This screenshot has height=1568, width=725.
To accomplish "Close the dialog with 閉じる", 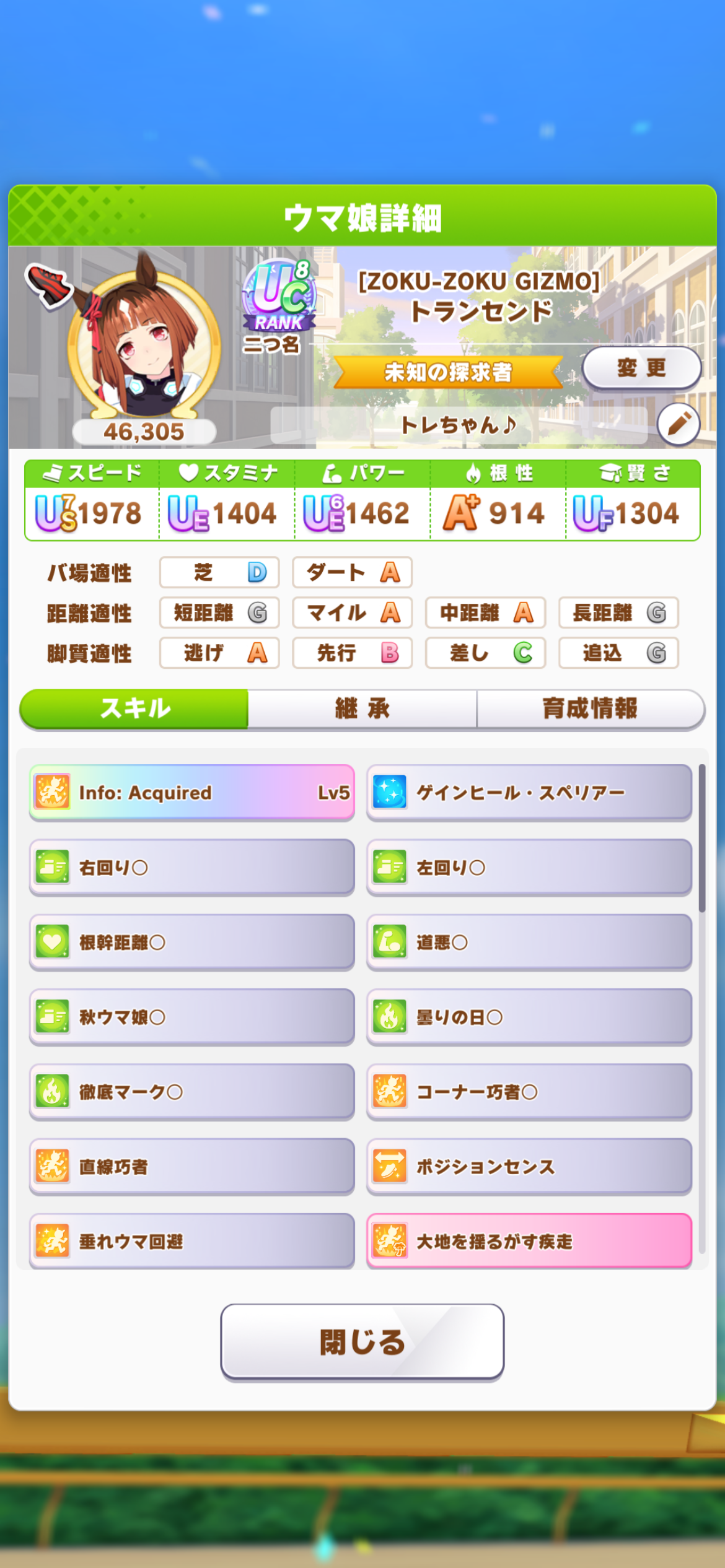I will click(362, 1341).
